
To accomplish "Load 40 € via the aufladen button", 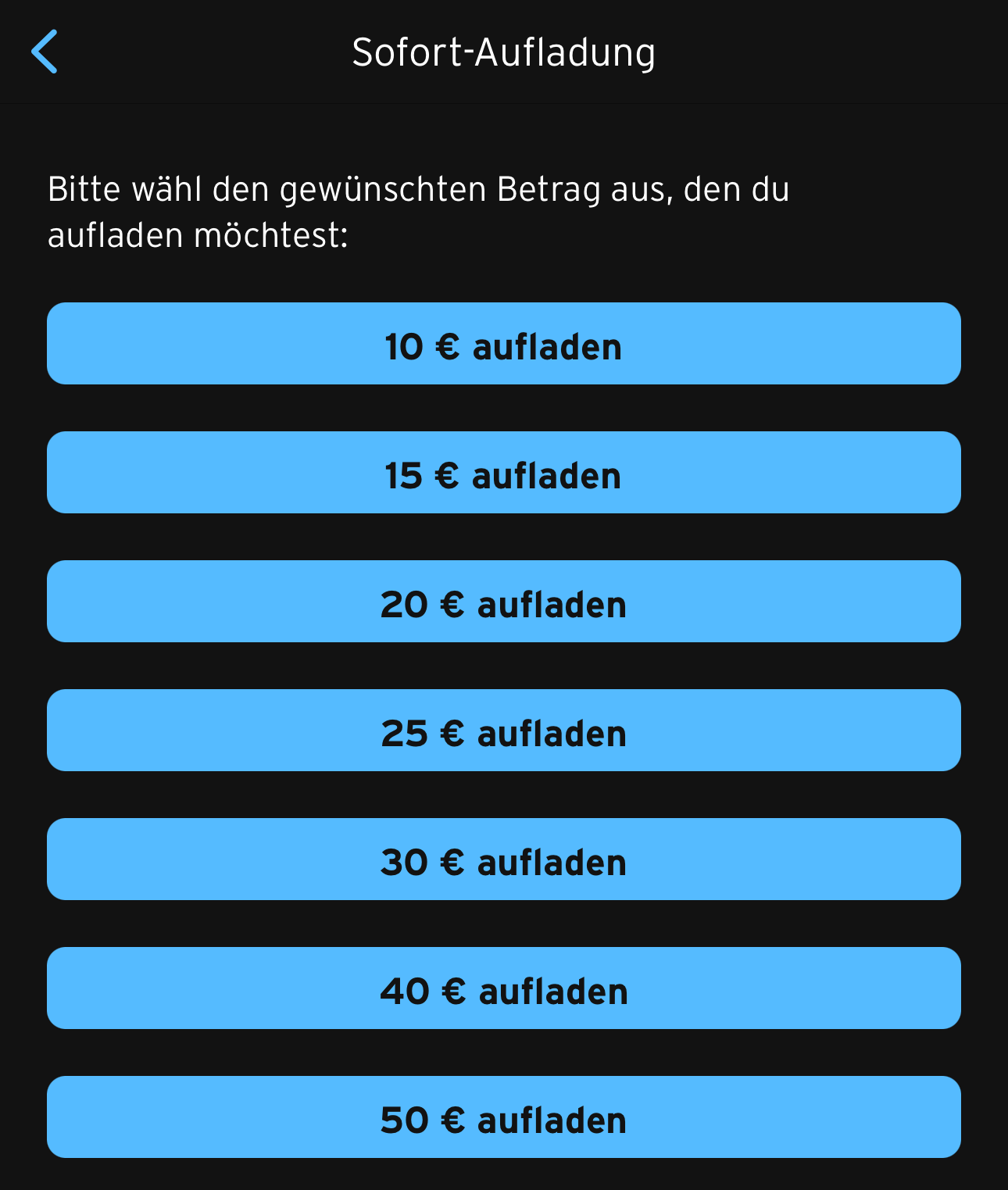I will [x=503, y=988].
